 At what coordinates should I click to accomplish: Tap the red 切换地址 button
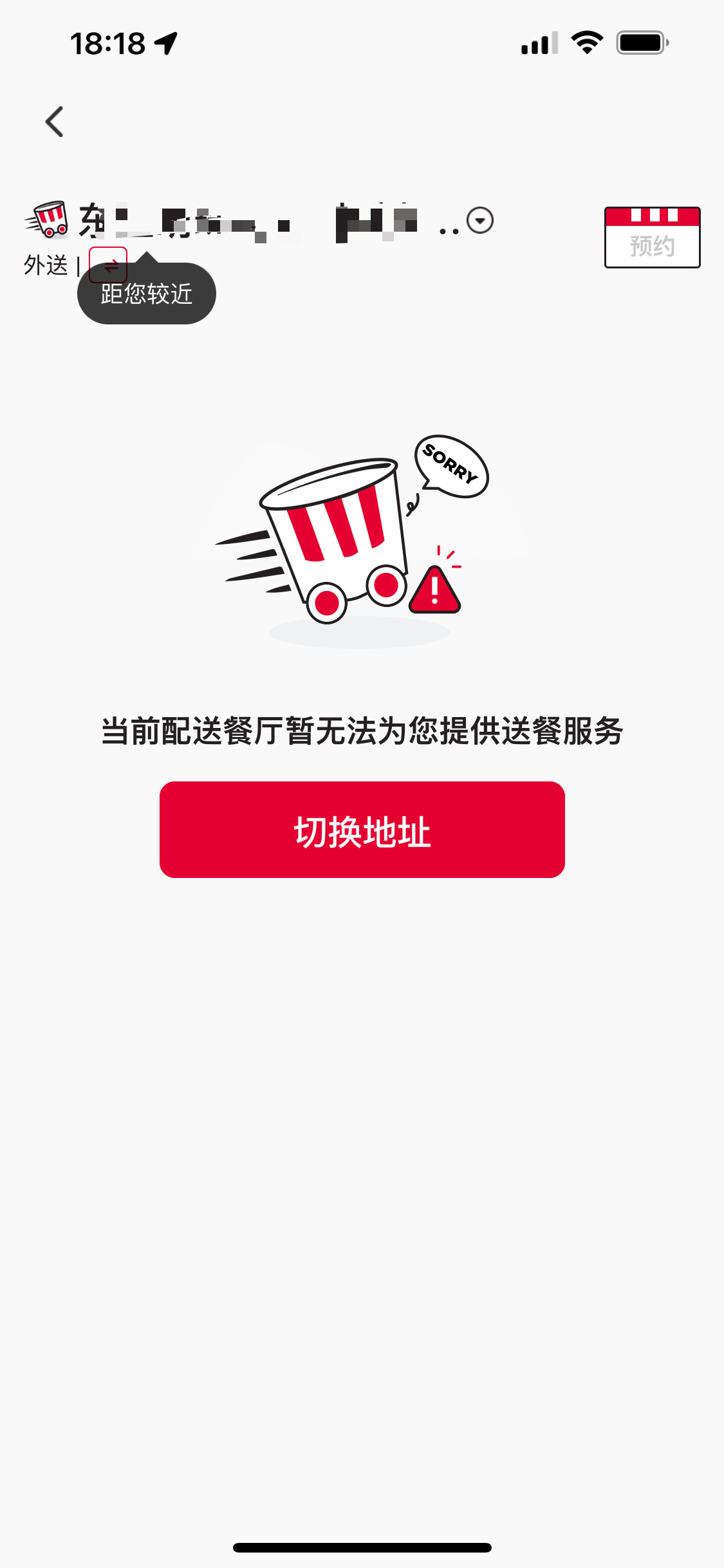(x=362, y=830)
